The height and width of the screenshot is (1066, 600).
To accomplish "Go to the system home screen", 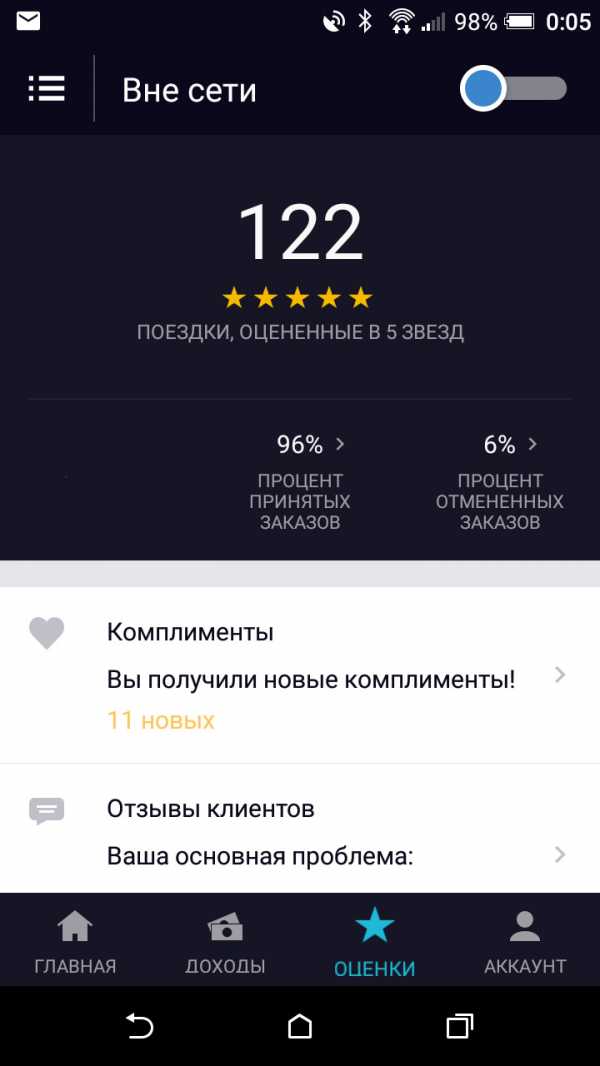I will 300,1026.
